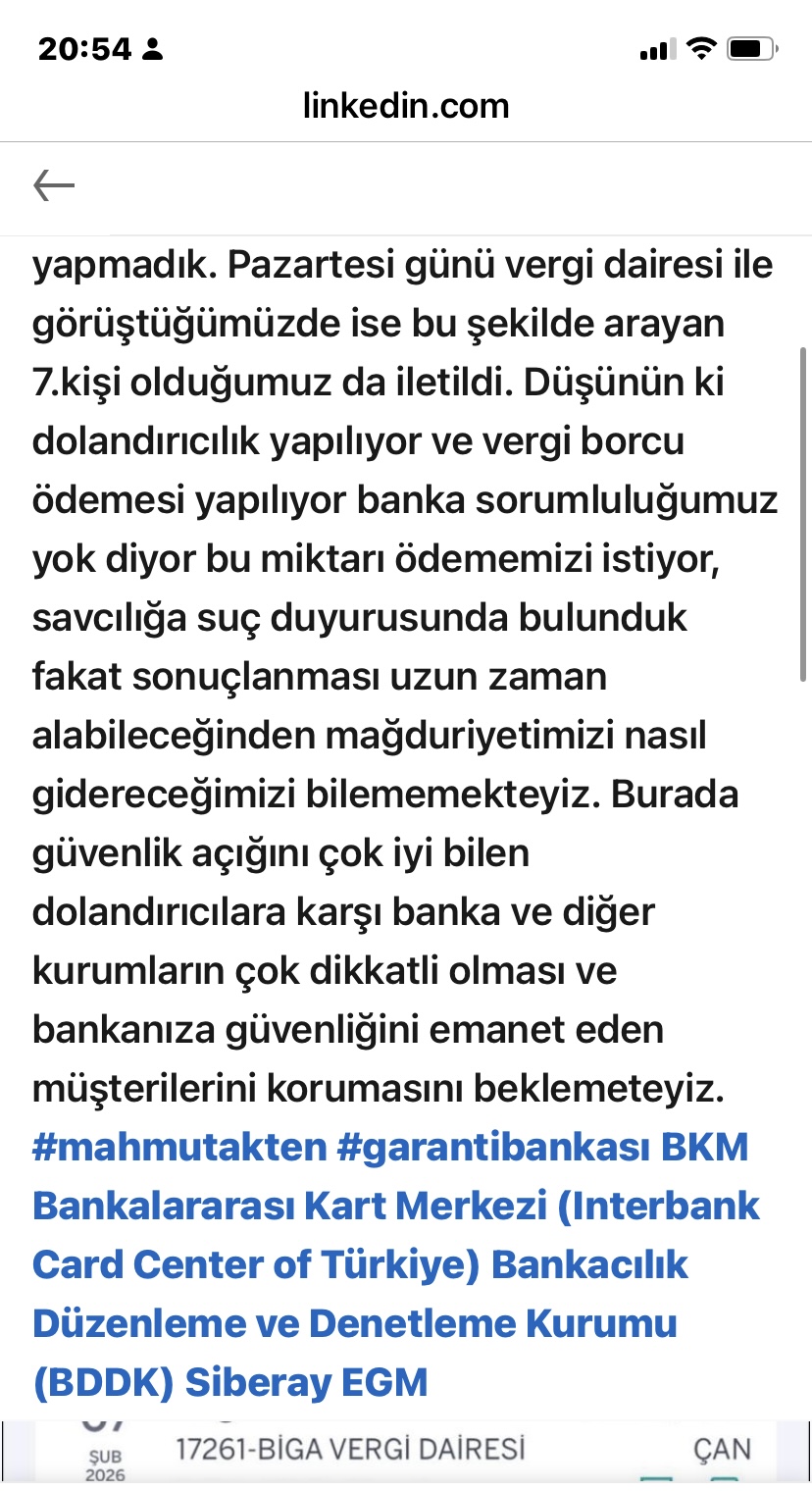Go back using the arrow icon
This screenshot has width=812, height=1491.
pos(54,185)
